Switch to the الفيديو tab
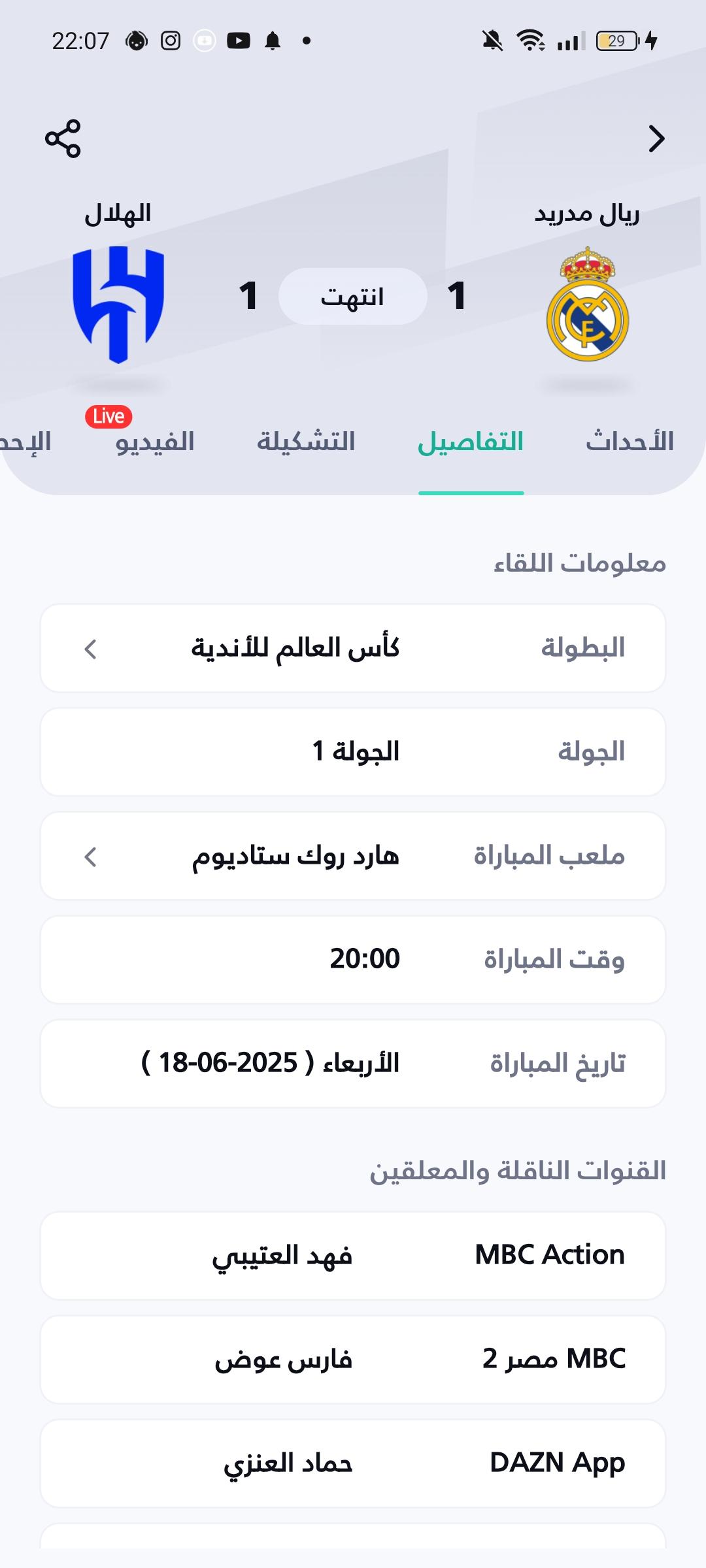The height and width of the screenshot is (1568, 706). 155,442
